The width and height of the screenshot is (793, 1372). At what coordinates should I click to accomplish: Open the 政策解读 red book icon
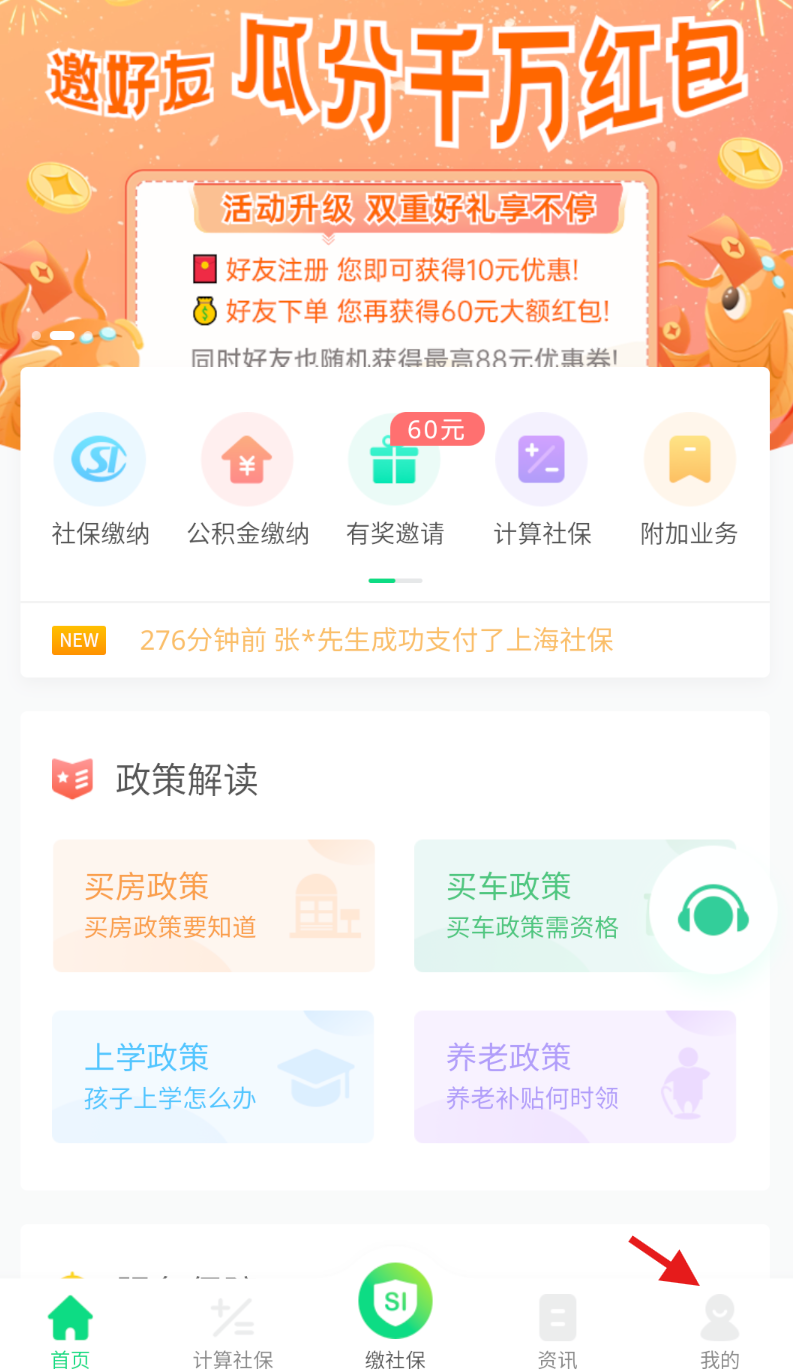pos(71,777)
